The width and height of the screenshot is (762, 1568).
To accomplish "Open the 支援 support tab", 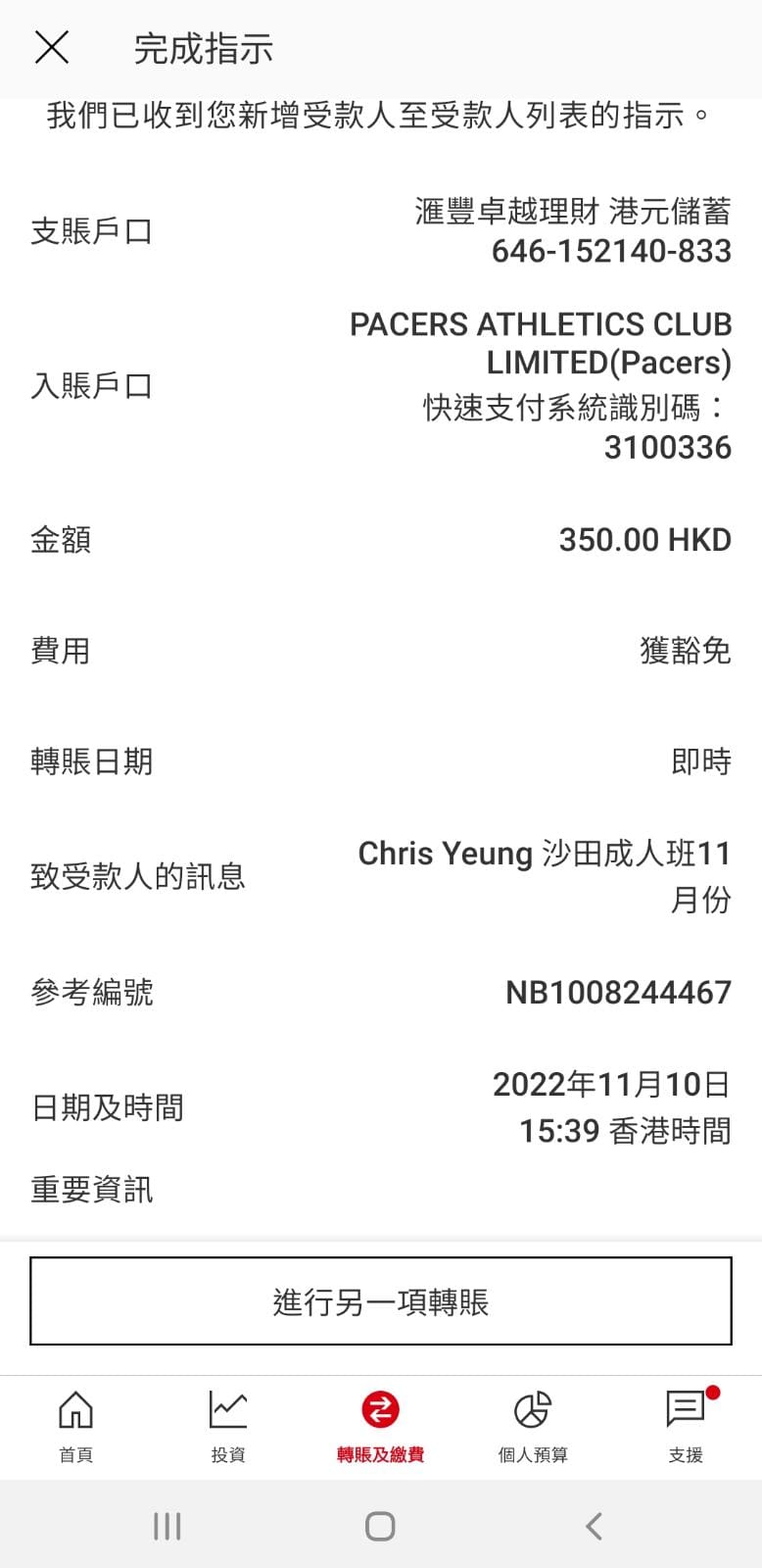I will pos(686,1426).
